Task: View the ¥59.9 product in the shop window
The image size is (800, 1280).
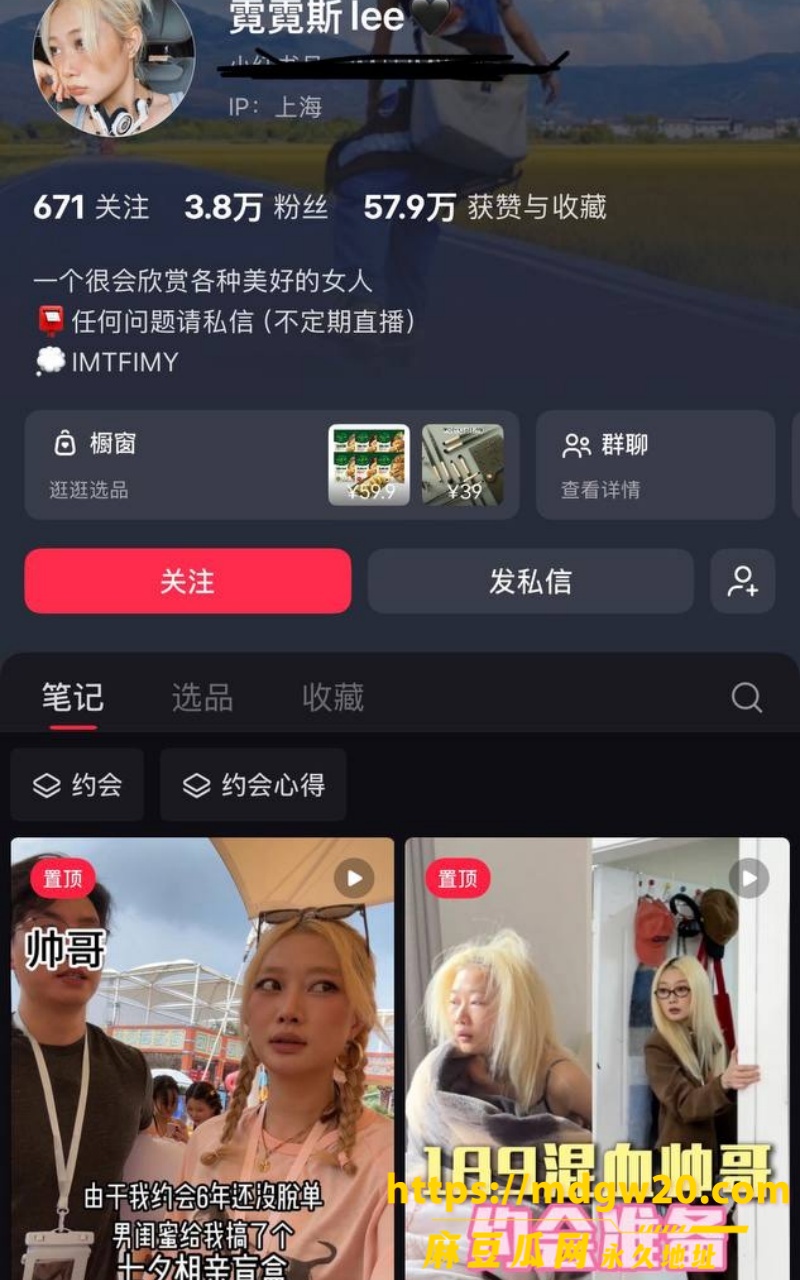Action: click(x=369, y=465)
